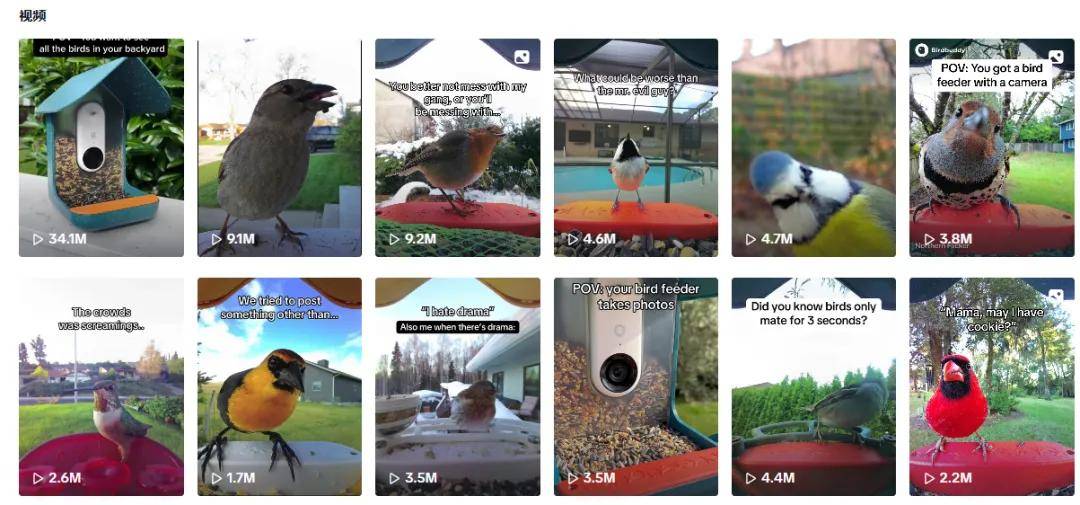
Task: Open the 'You better not mess with my gang' video
Action: 457,148
